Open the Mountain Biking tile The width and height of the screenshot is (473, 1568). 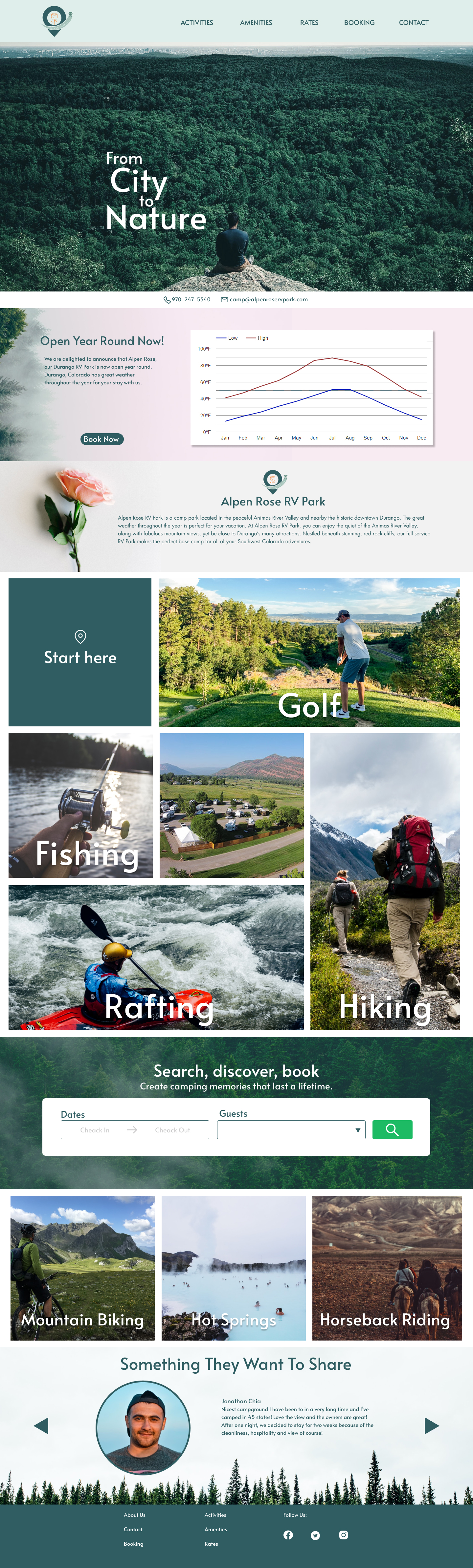click(82, 1268)
